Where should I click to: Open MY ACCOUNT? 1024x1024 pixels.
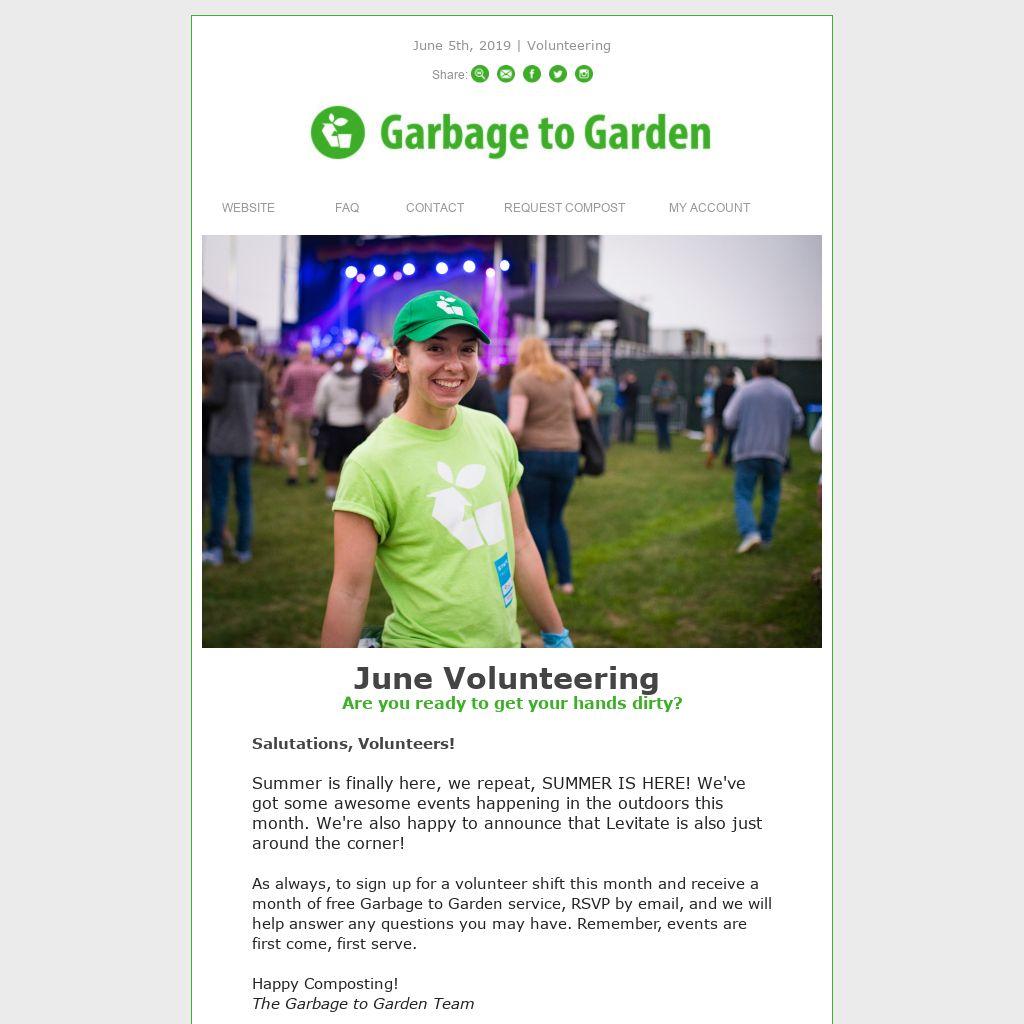[x=709, y=208]
